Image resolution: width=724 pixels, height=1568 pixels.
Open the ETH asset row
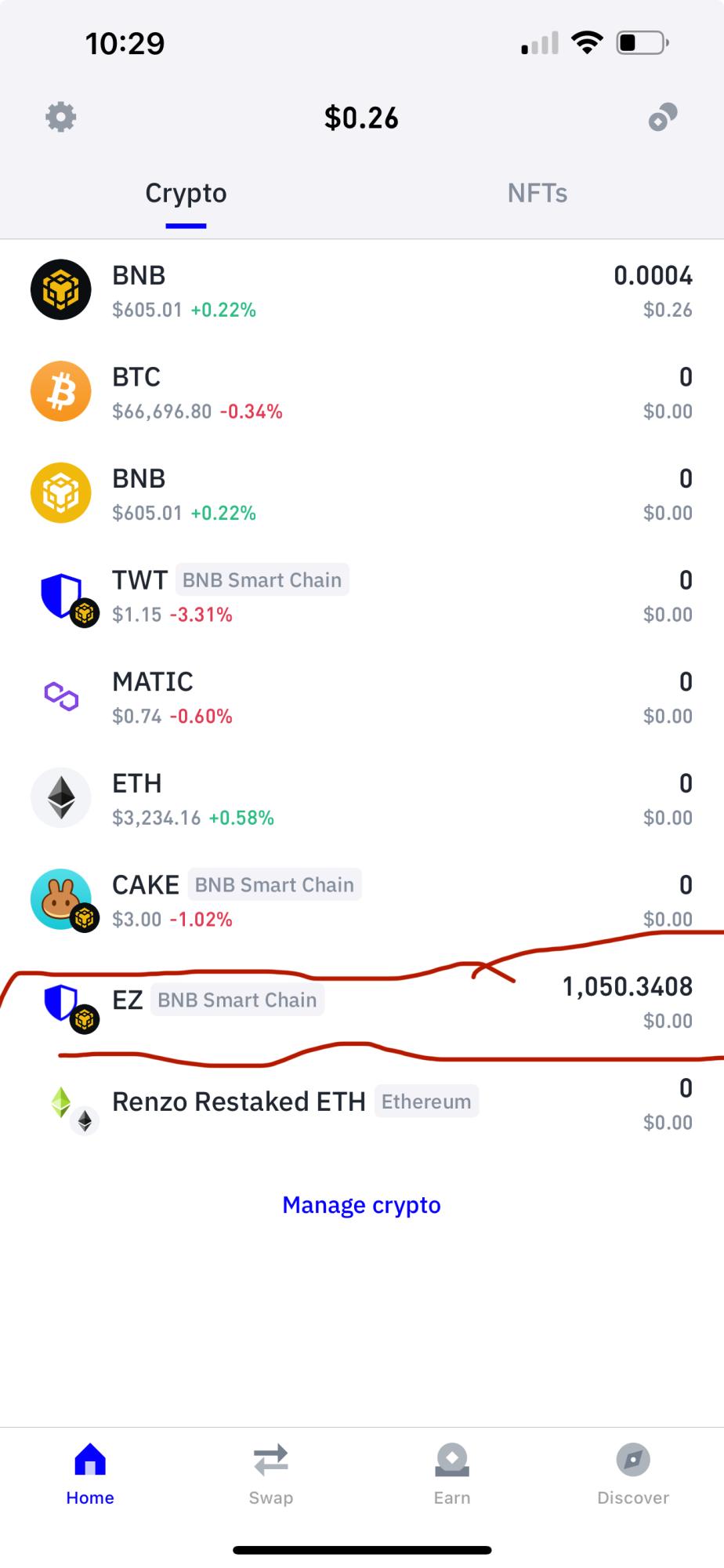pos(361,799)
